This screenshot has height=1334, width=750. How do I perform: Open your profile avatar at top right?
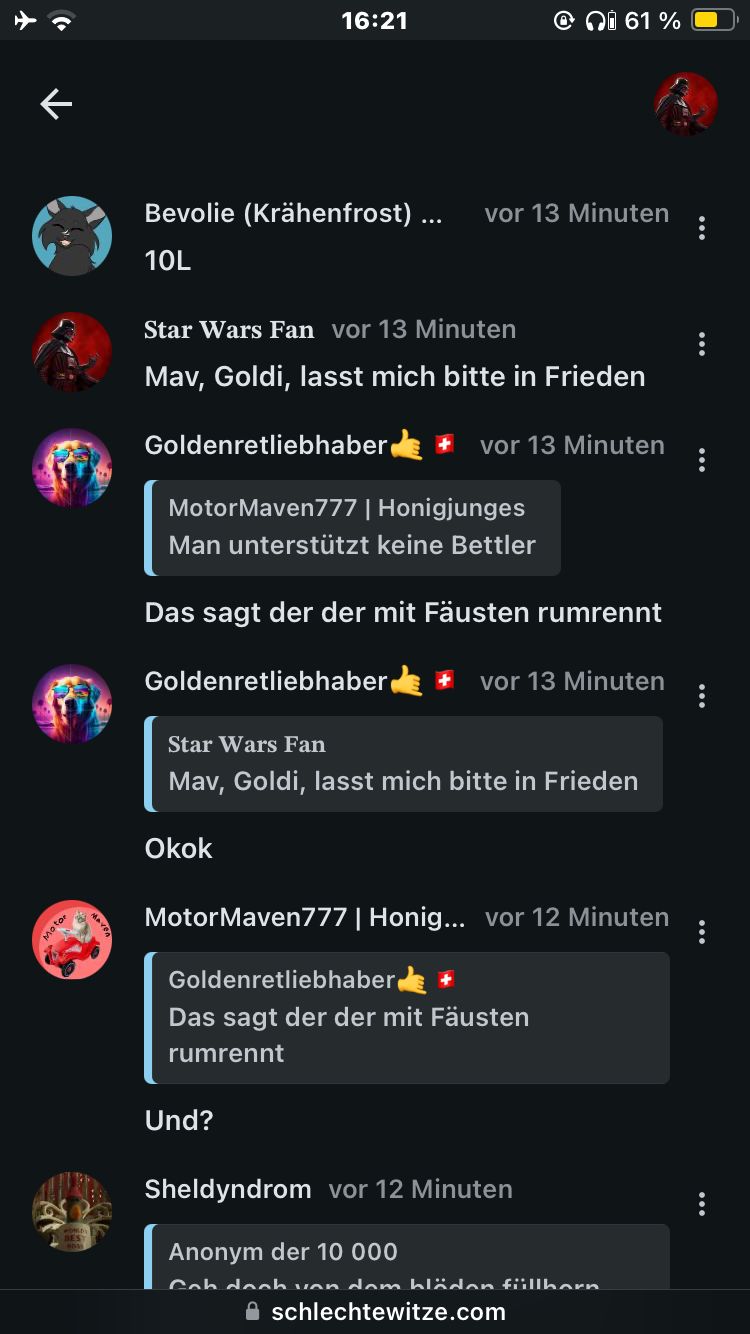pyautogui.click(x=685, y=104)
